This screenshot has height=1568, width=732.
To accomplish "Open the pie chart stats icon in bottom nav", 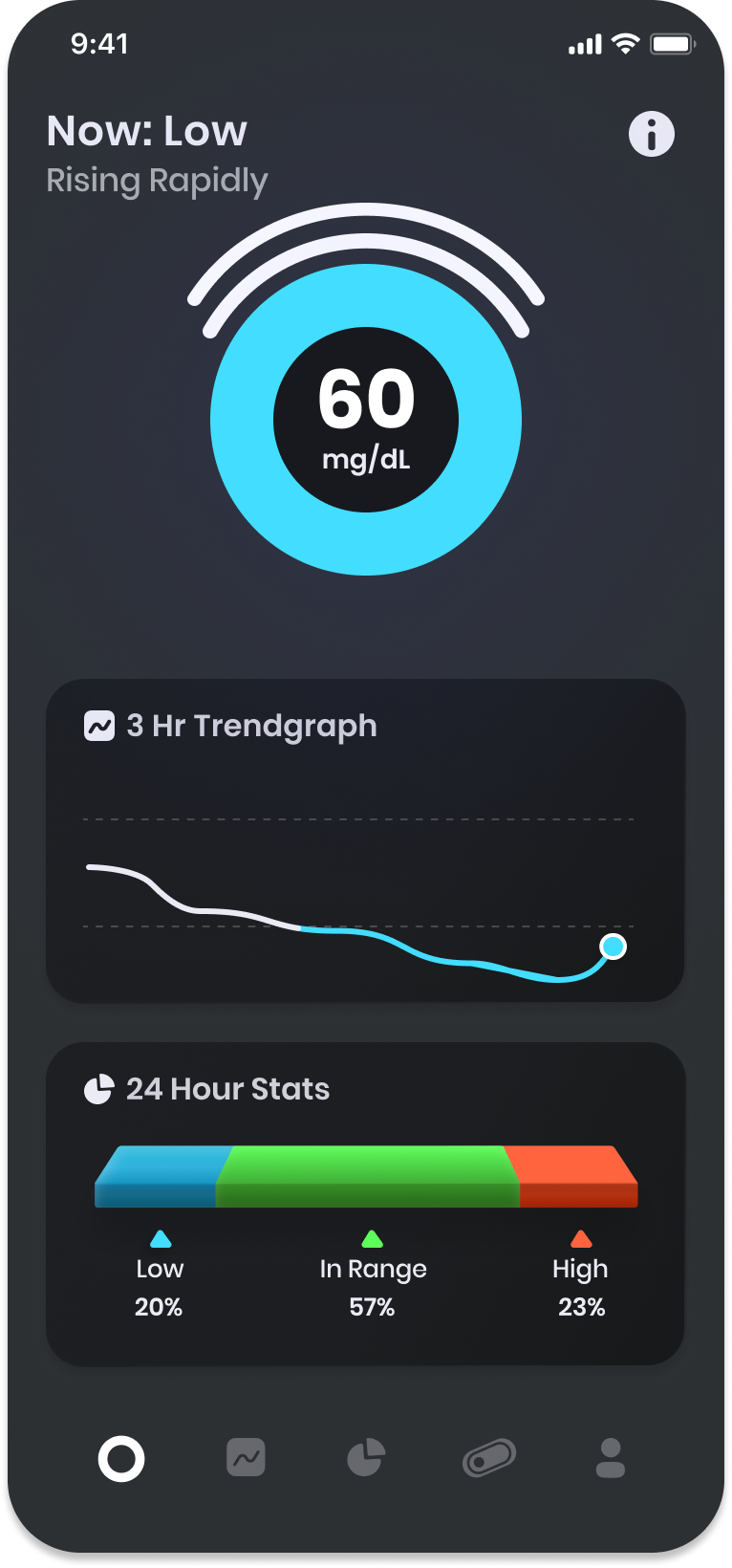I will [366, 1457].
